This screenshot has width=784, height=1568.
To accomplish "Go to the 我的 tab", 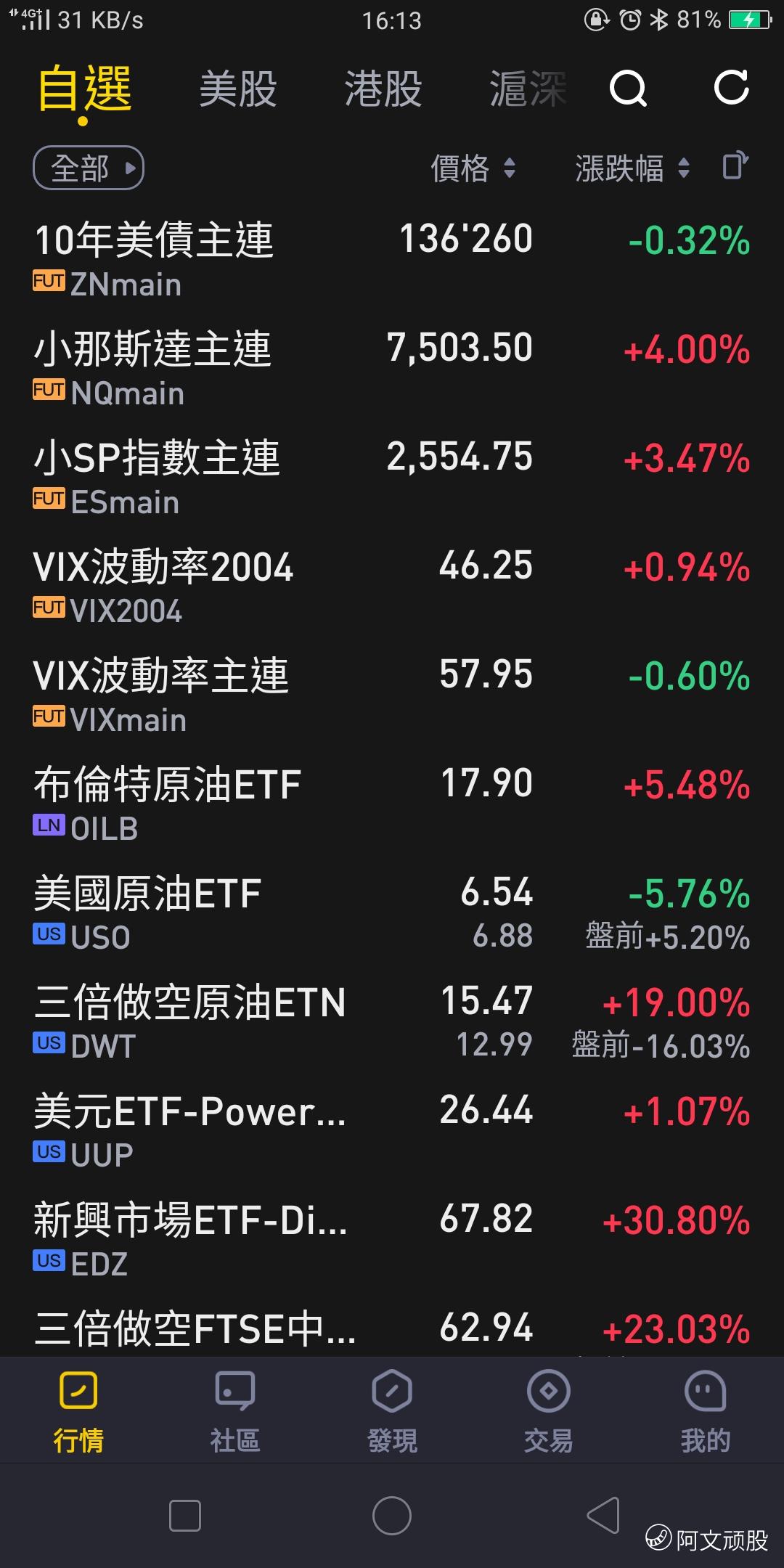I will [x=706, y=1410].
